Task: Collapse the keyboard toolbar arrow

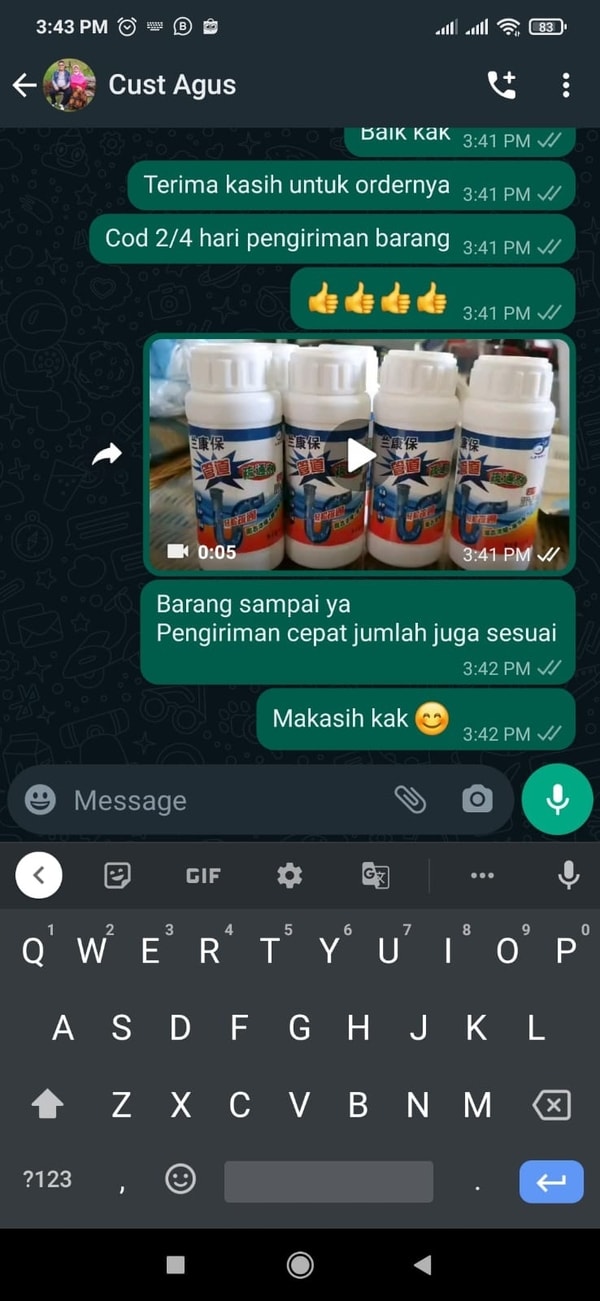Action: click(39, 876)
